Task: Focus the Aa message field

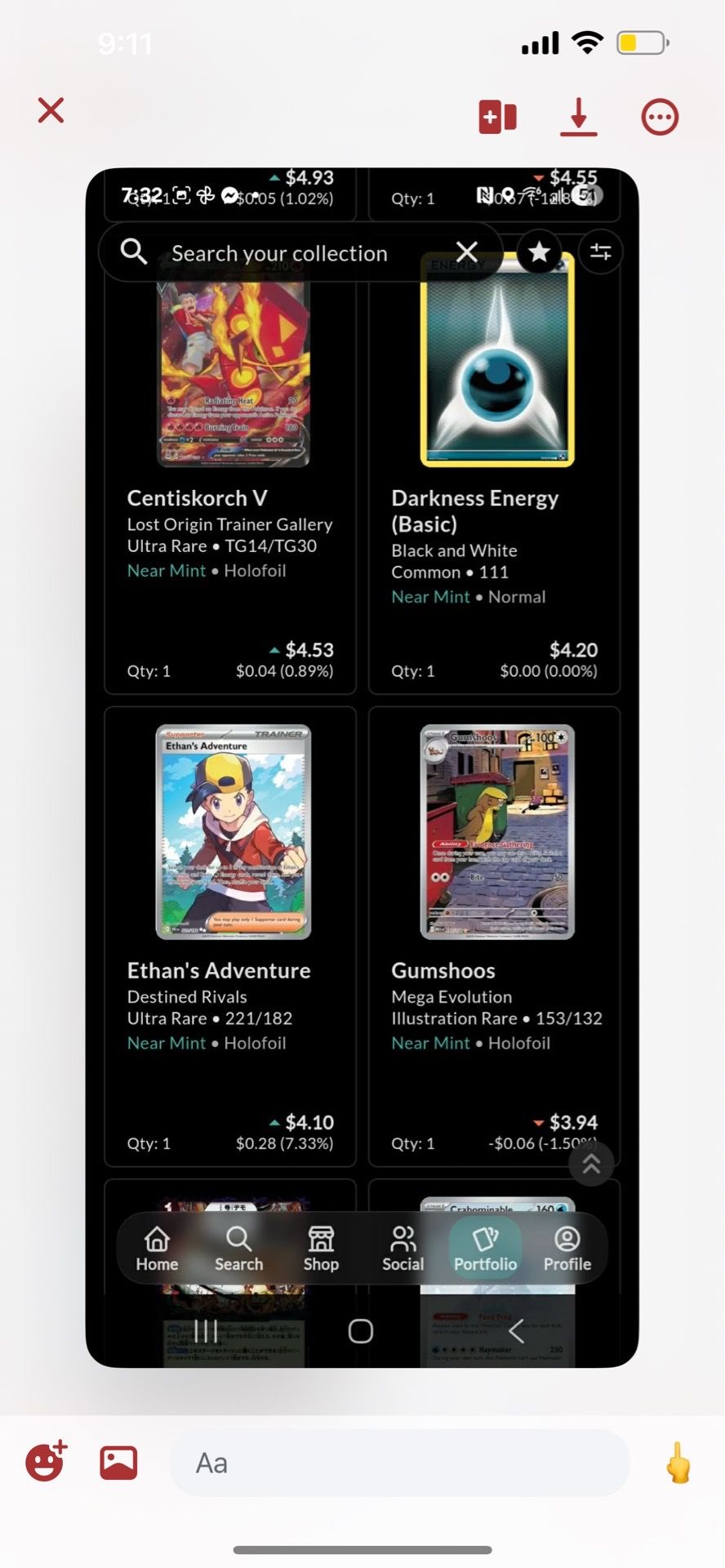Action: click(399, 1462)
